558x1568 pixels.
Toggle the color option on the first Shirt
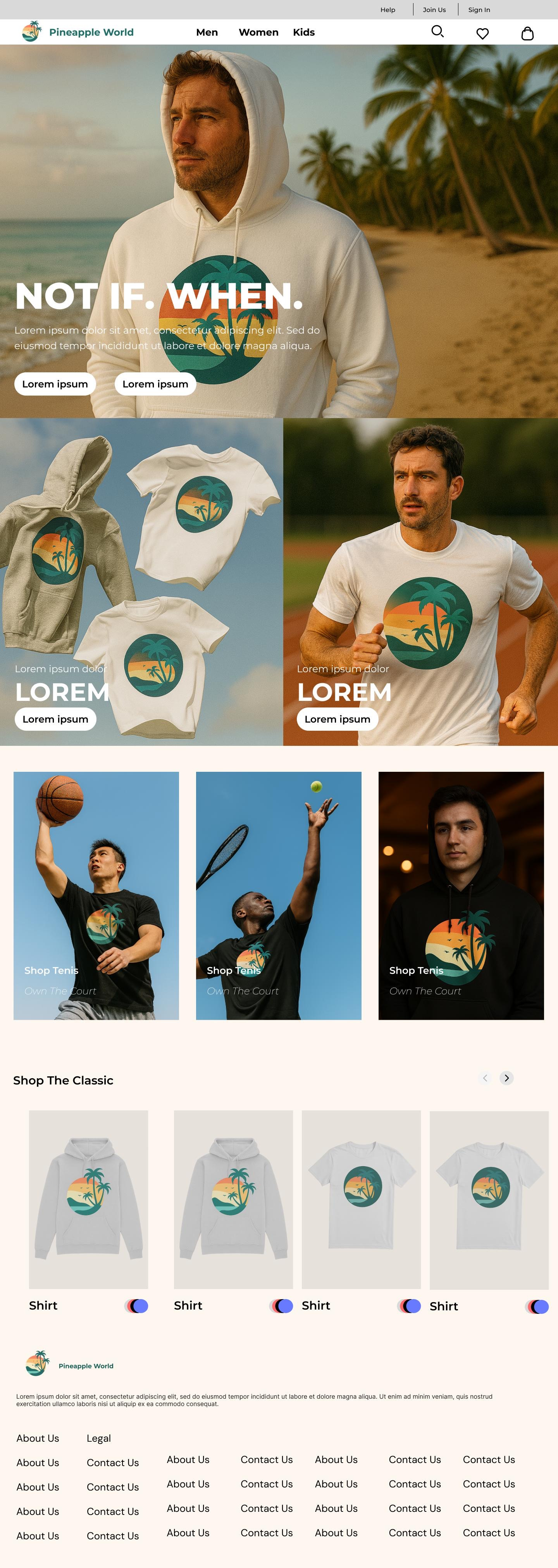[136, 1306]
